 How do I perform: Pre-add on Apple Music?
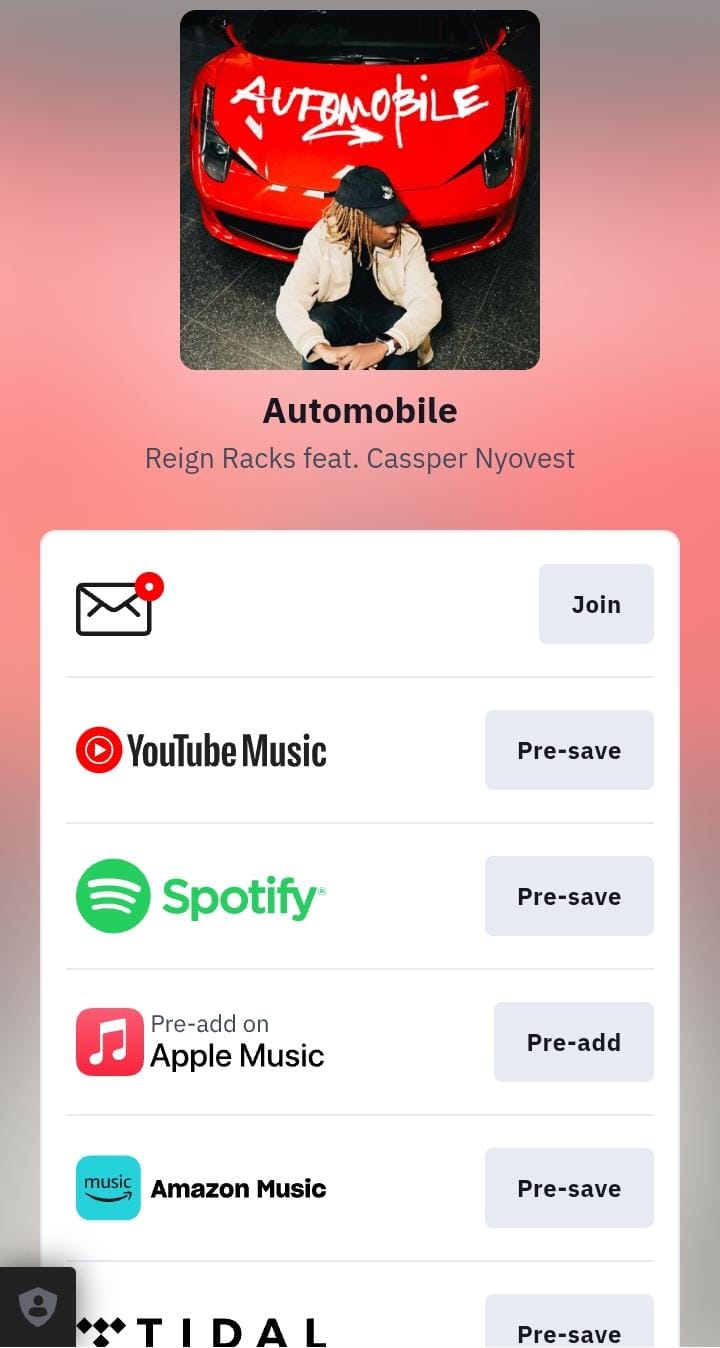(x=573, y=1042)
